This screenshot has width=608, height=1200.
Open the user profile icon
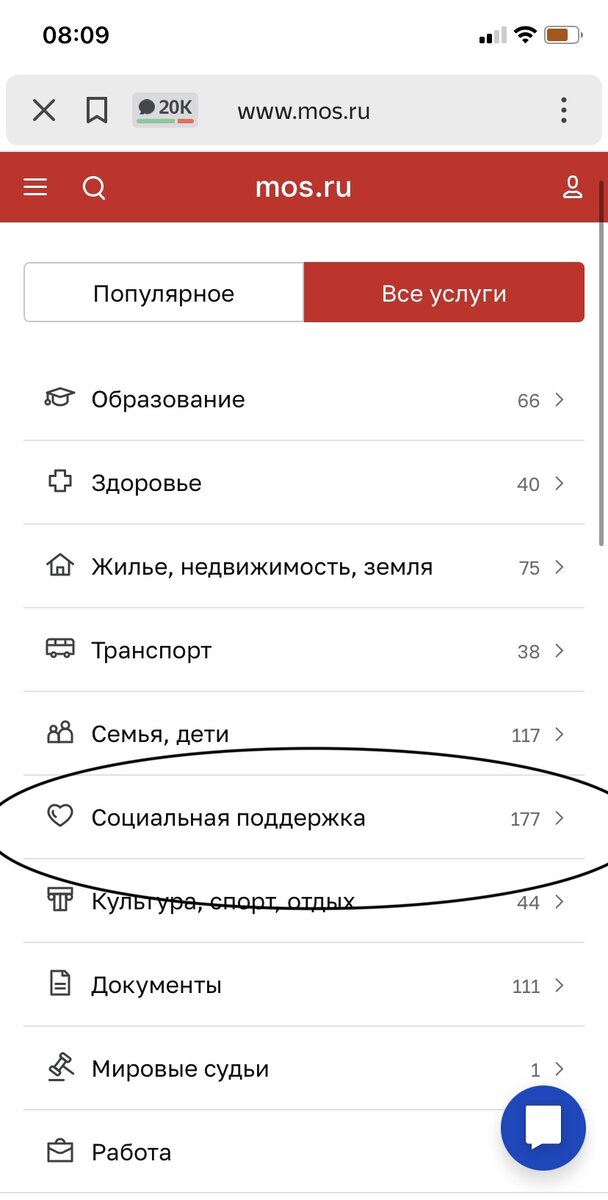(572, 187)
